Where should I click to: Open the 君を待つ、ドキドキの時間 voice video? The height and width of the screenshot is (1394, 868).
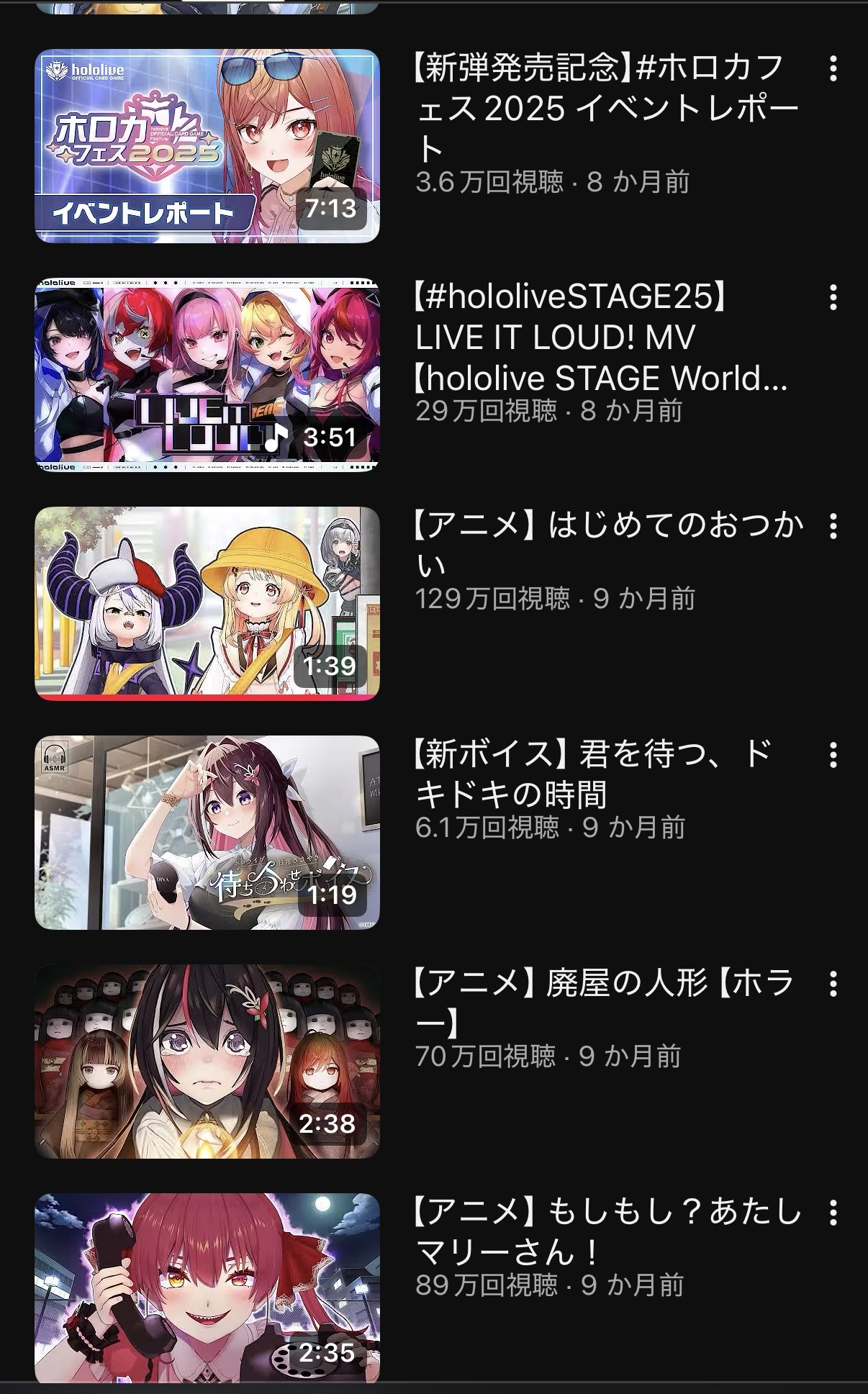(x=207, y=832)
